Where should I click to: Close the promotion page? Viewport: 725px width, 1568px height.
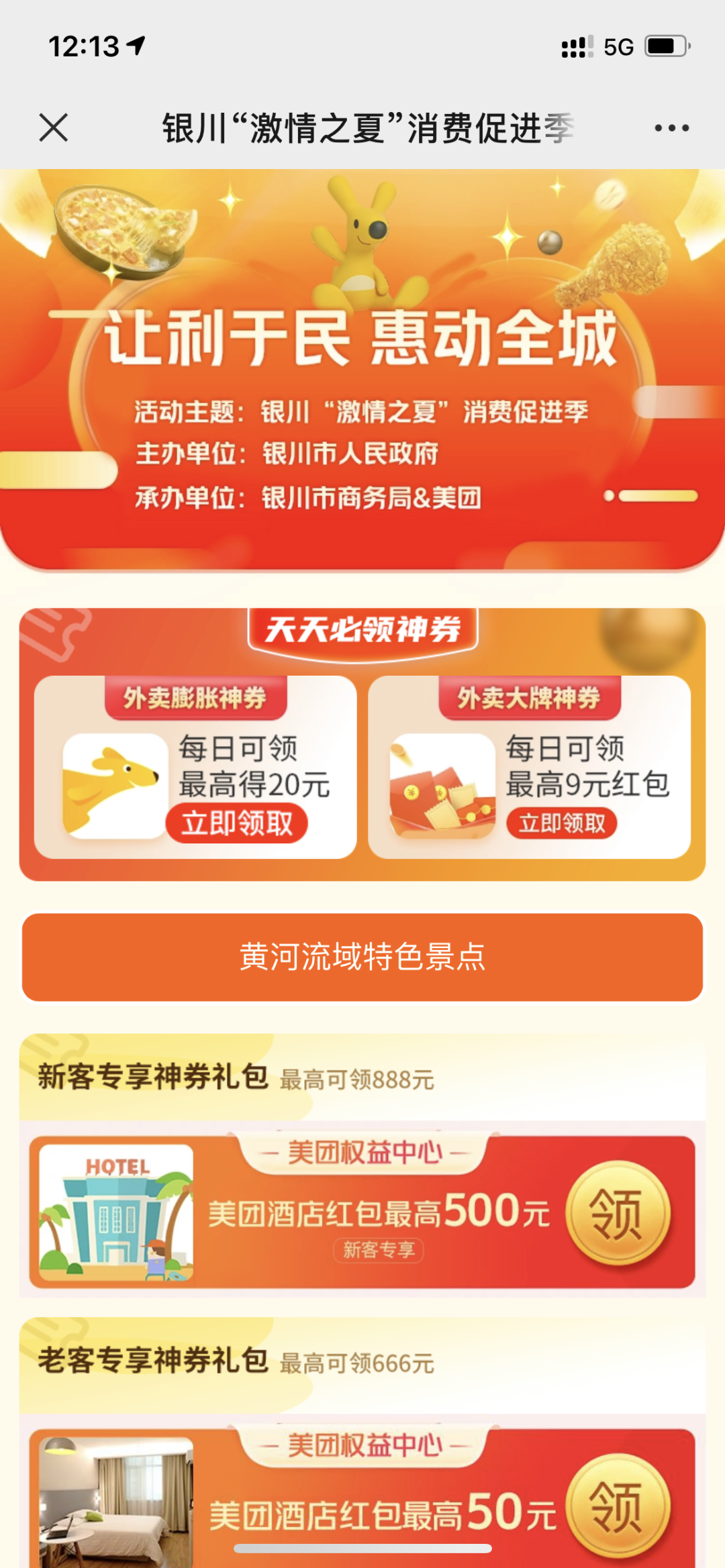point(54,127)
